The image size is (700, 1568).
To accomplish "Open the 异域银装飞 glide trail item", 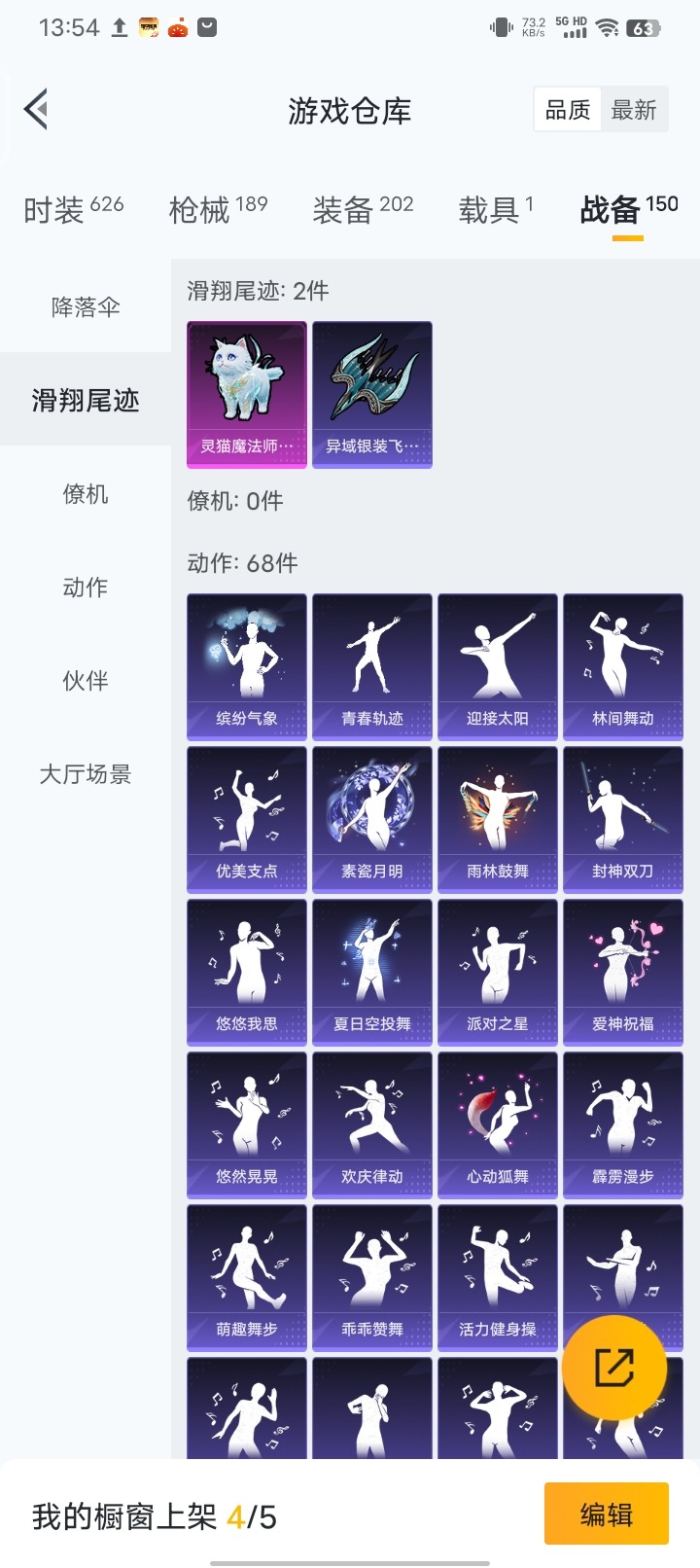I will pyautogui.click(x=372, y=394).
